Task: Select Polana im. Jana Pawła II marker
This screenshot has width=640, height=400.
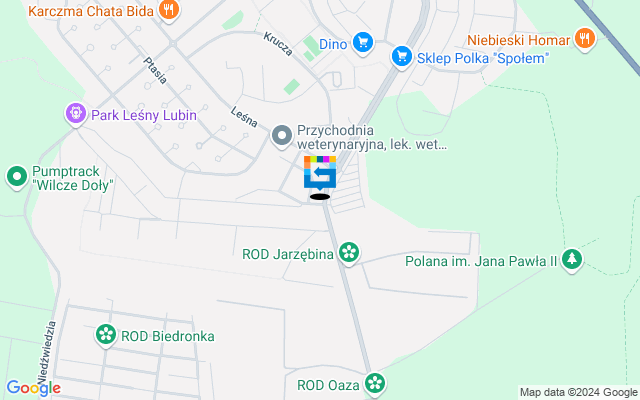Action: (571, 261)
